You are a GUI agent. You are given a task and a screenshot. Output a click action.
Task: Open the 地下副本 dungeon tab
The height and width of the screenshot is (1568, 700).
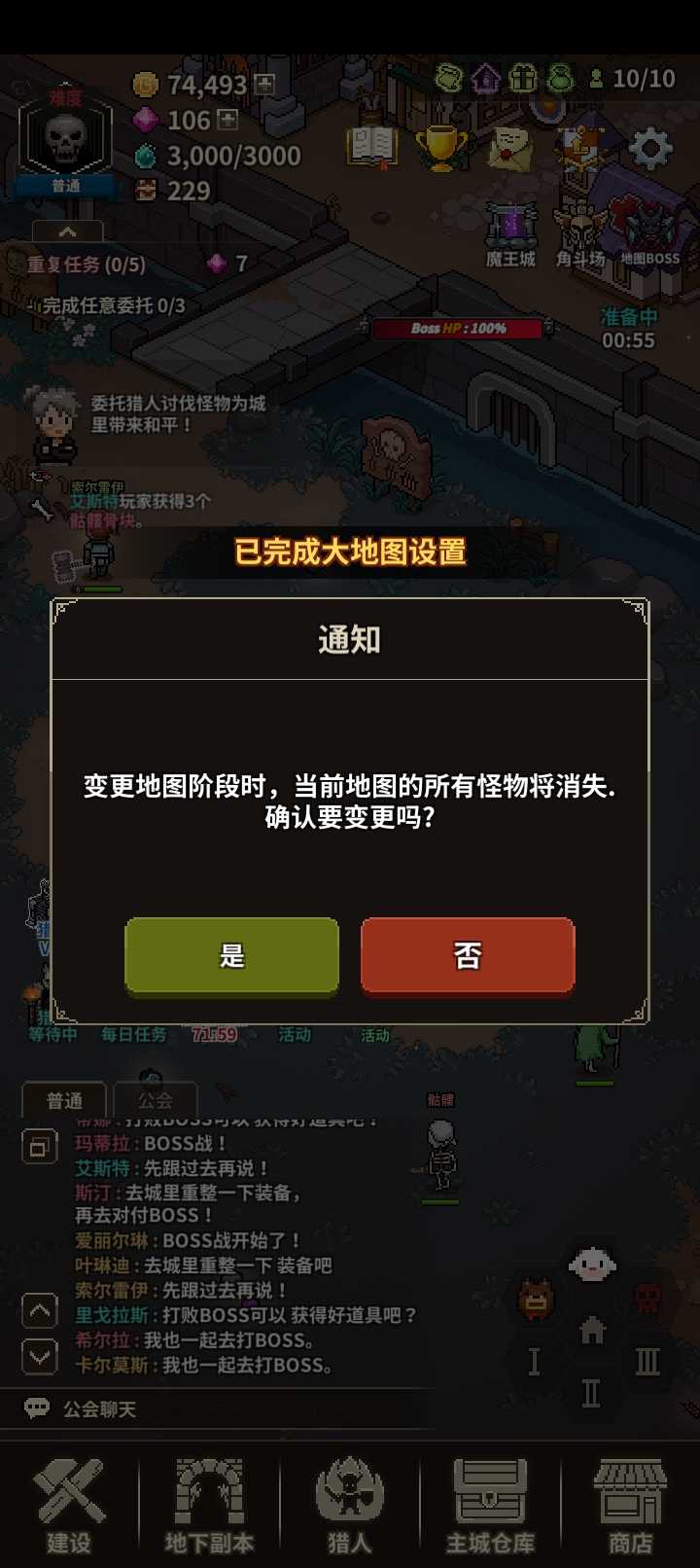209,1505
